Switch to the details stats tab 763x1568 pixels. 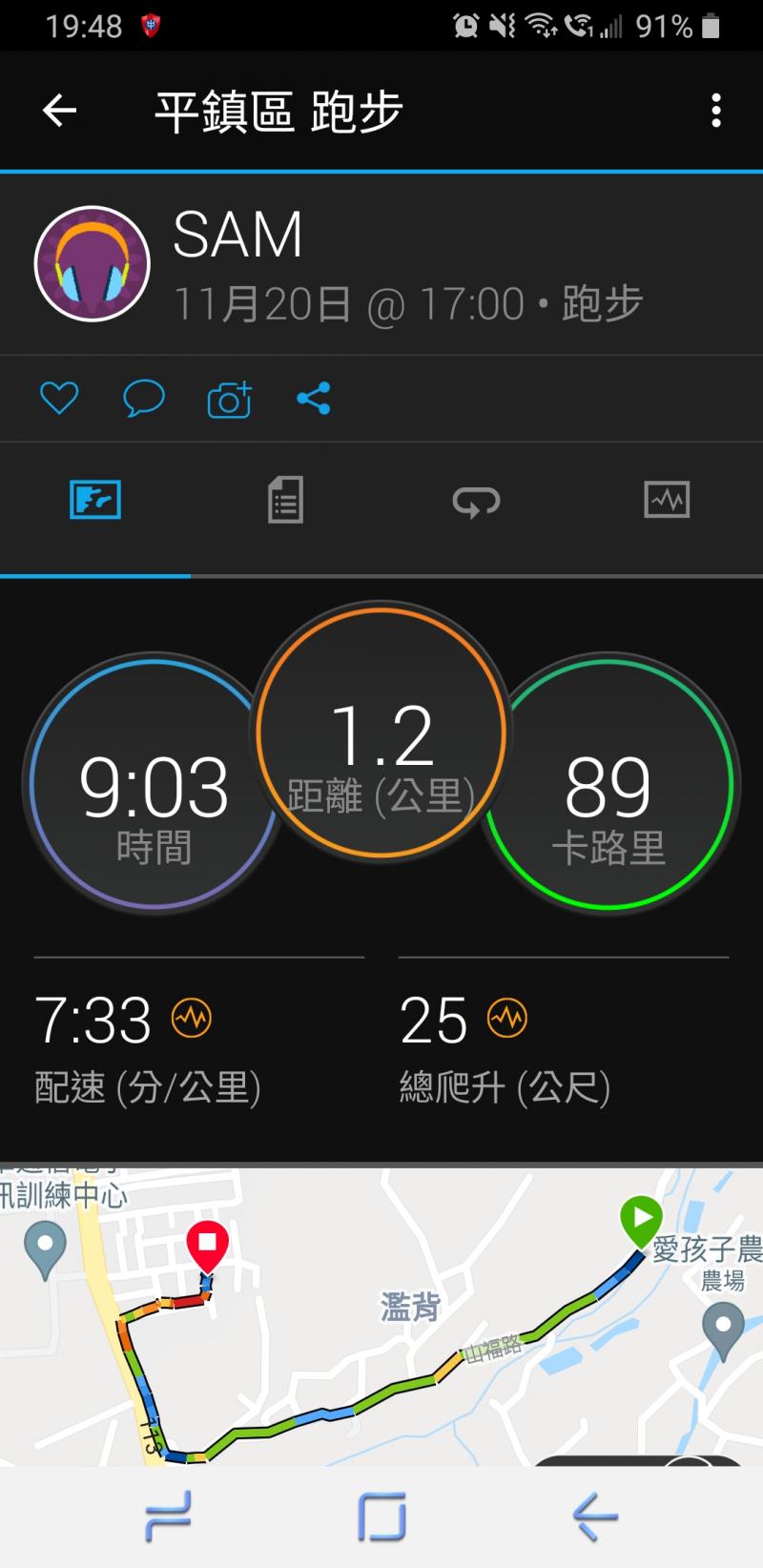click(285, 500)
